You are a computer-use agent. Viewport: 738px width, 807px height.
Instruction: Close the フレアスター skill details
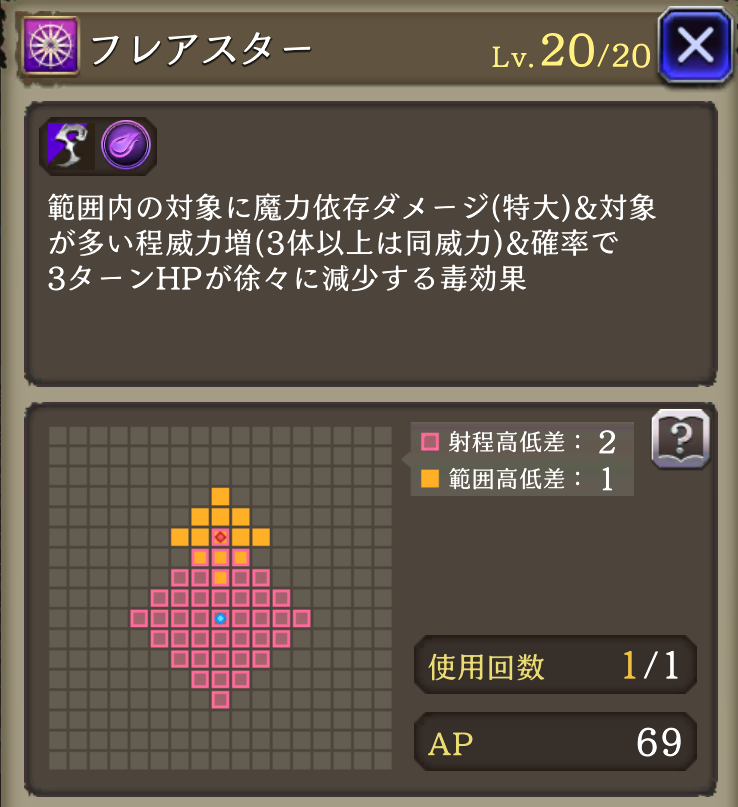click(x=695, y=44)
